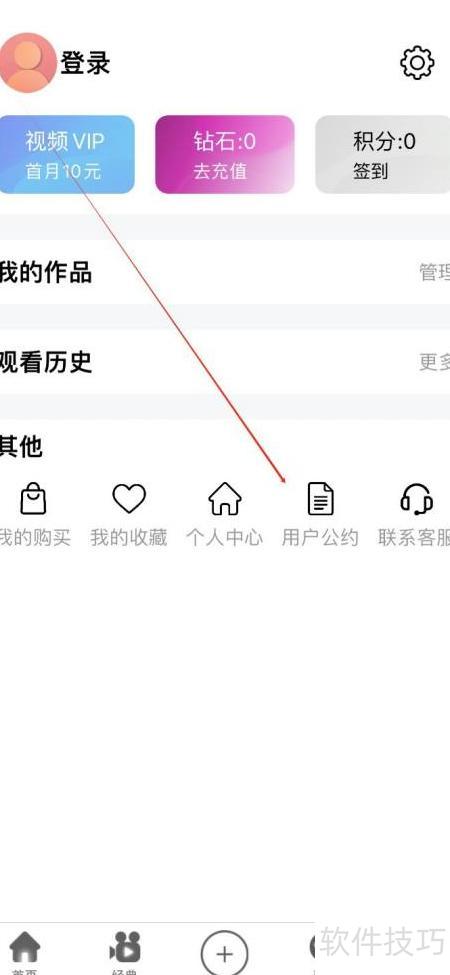The image size is (450, 975).
Task: Go to 个人中心
Action: 224,515
